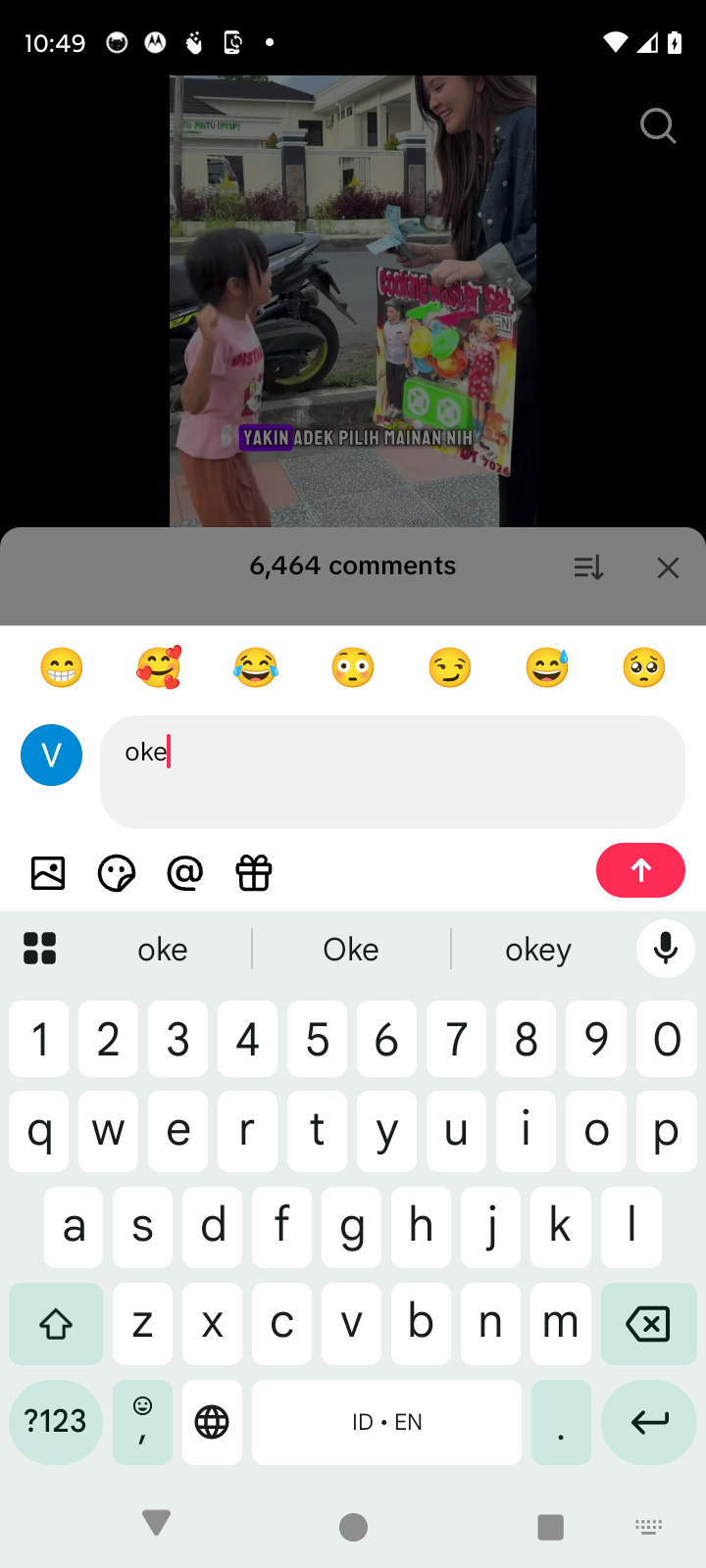Insert the sweat smile emoji
706x1568 pixels.
pyautogui.click(x=547, y=668)
